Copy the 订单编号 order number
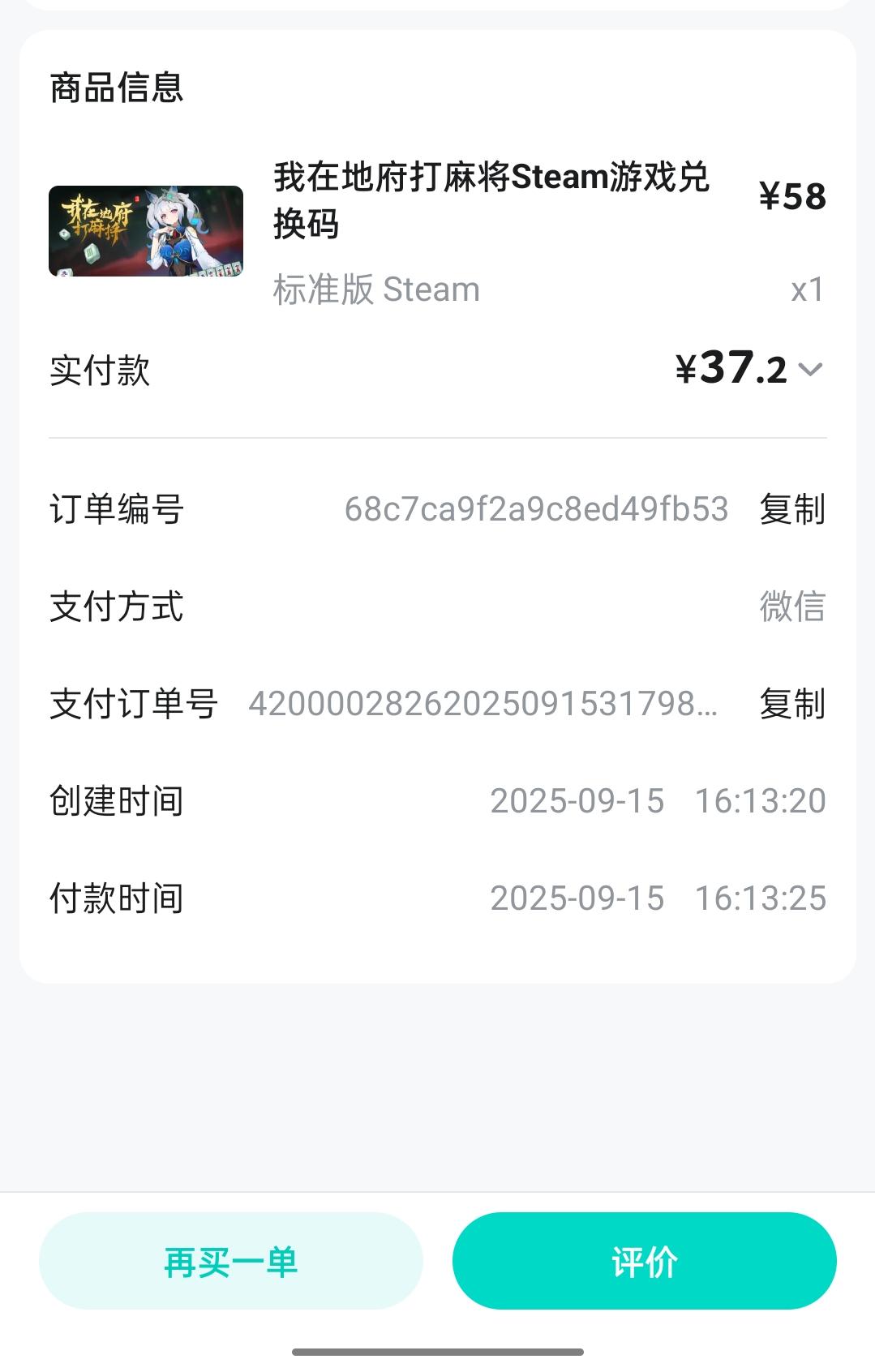This screenshot has height=1372, width=875. click(x=791, y=509)
